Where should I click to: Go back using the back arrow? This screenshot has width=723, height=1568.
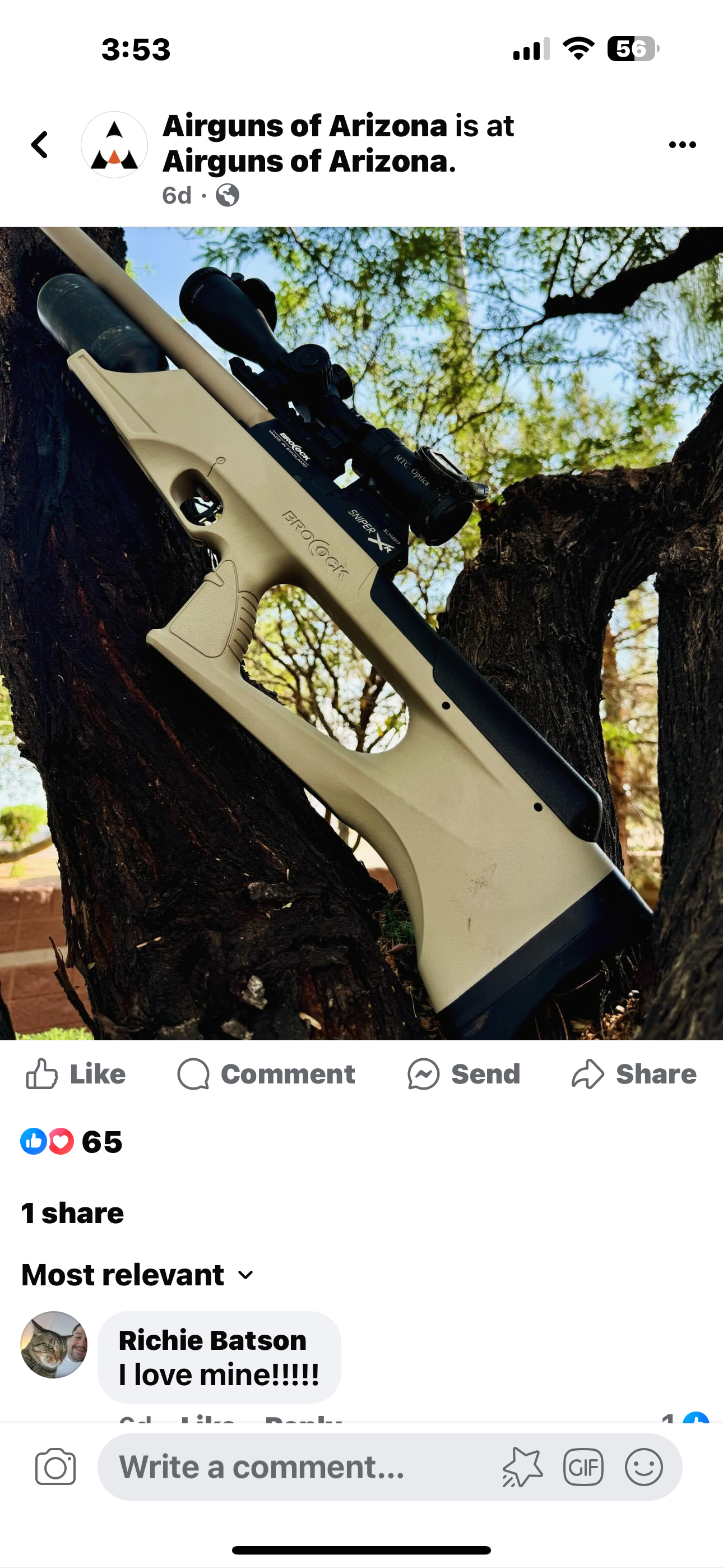40,145
